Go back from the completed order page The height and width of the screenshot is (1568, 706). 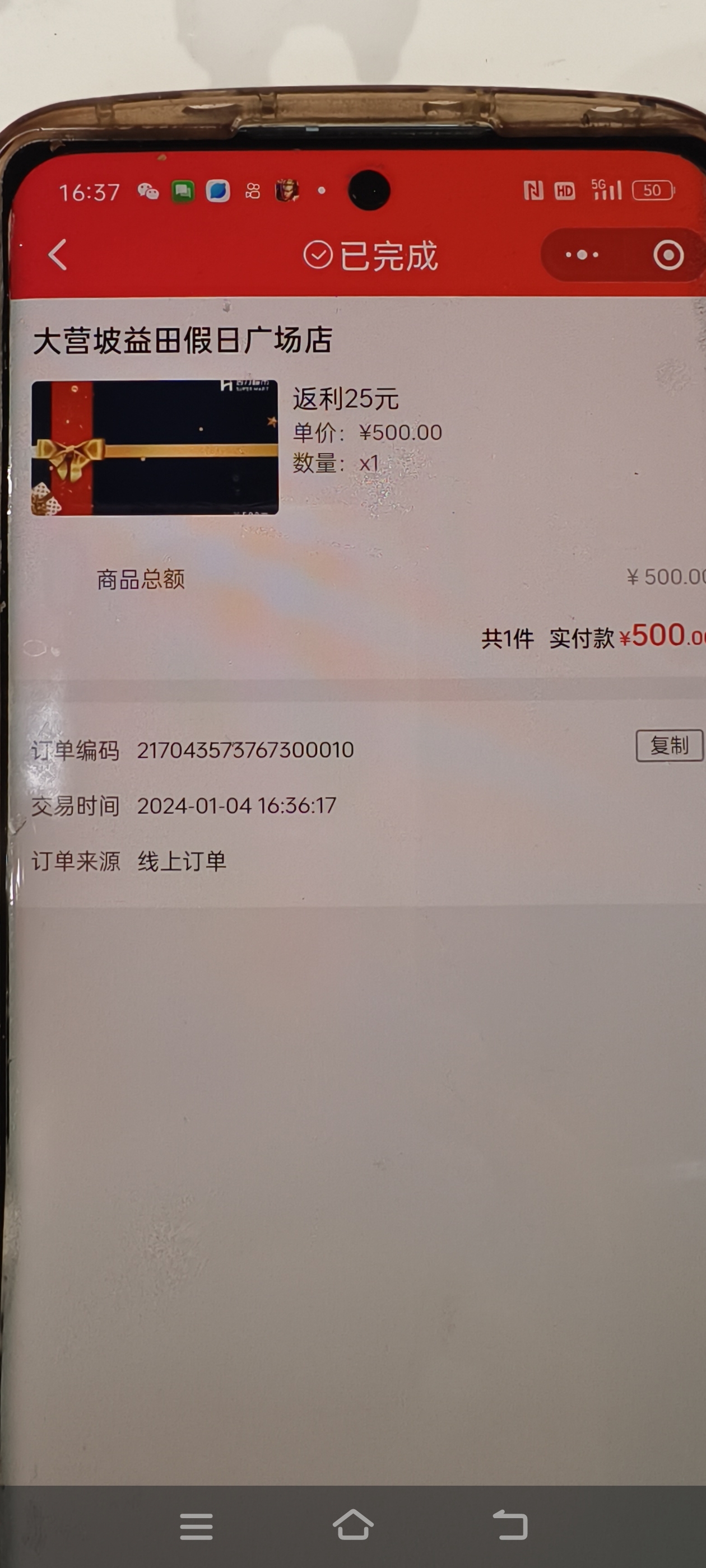[57, 254]
